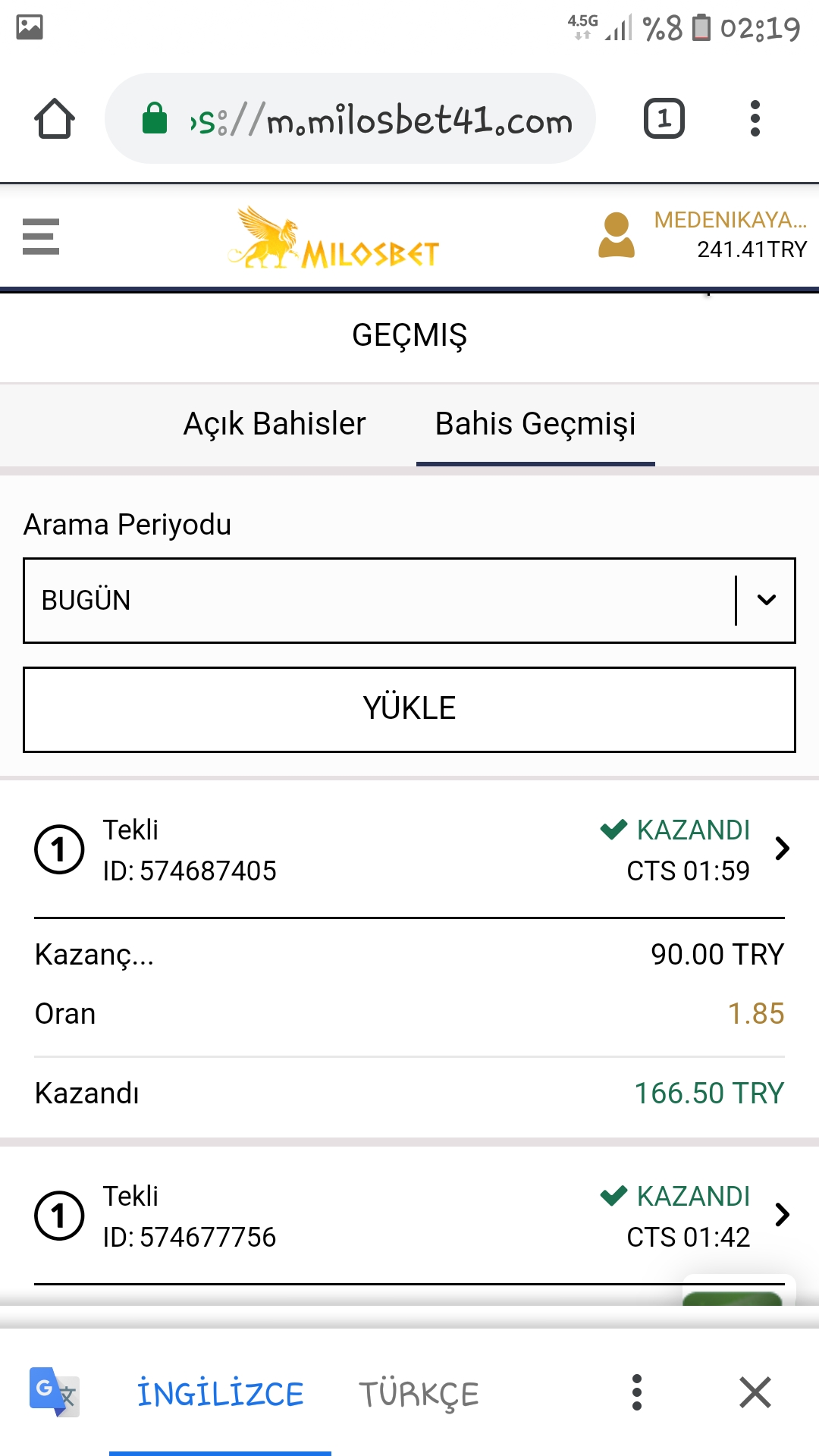The height and width of the screenshot is (1456, 819).
Task: Choose İNGİLİZCE in the translate bar
Action: (x=220, y=1394)
